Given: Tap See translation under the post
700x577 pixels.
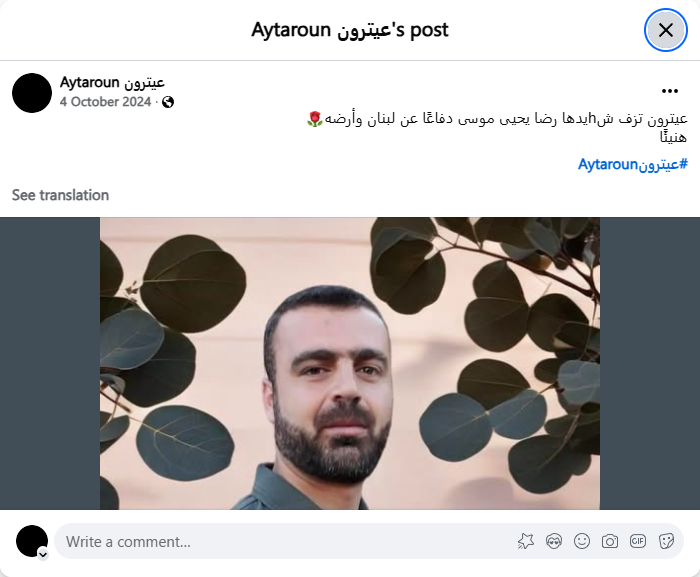Looking at the screenshot, I should tap(60, 195).
